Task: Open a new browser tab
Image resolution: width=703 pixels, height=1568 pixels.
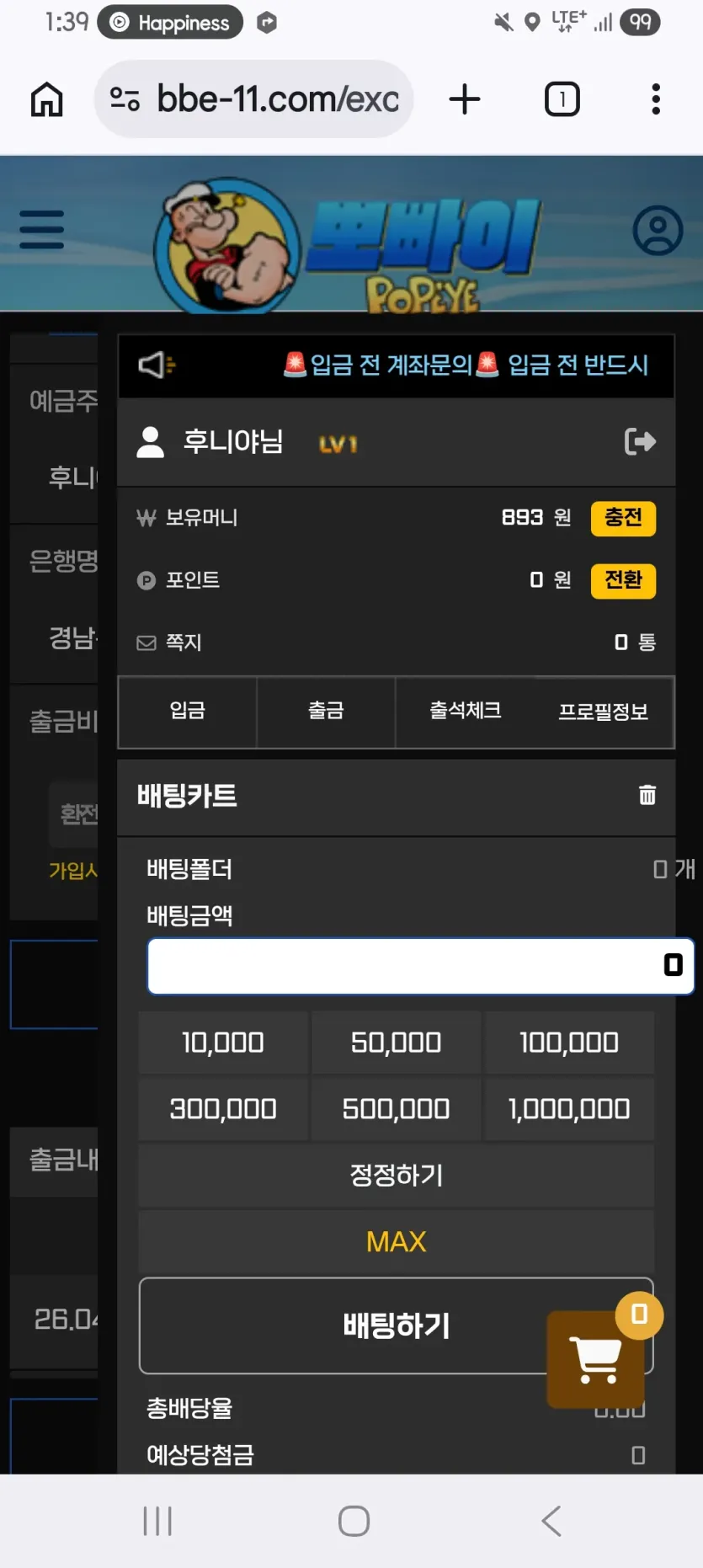Action: click(x=465, y=99)
